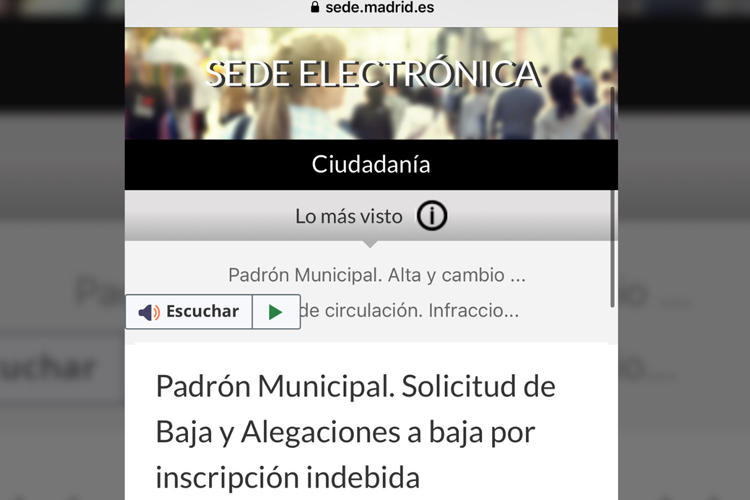Screen dimensions: 750x500
Task: Tap the info icon beside Lo más visto
Action: 432,216
